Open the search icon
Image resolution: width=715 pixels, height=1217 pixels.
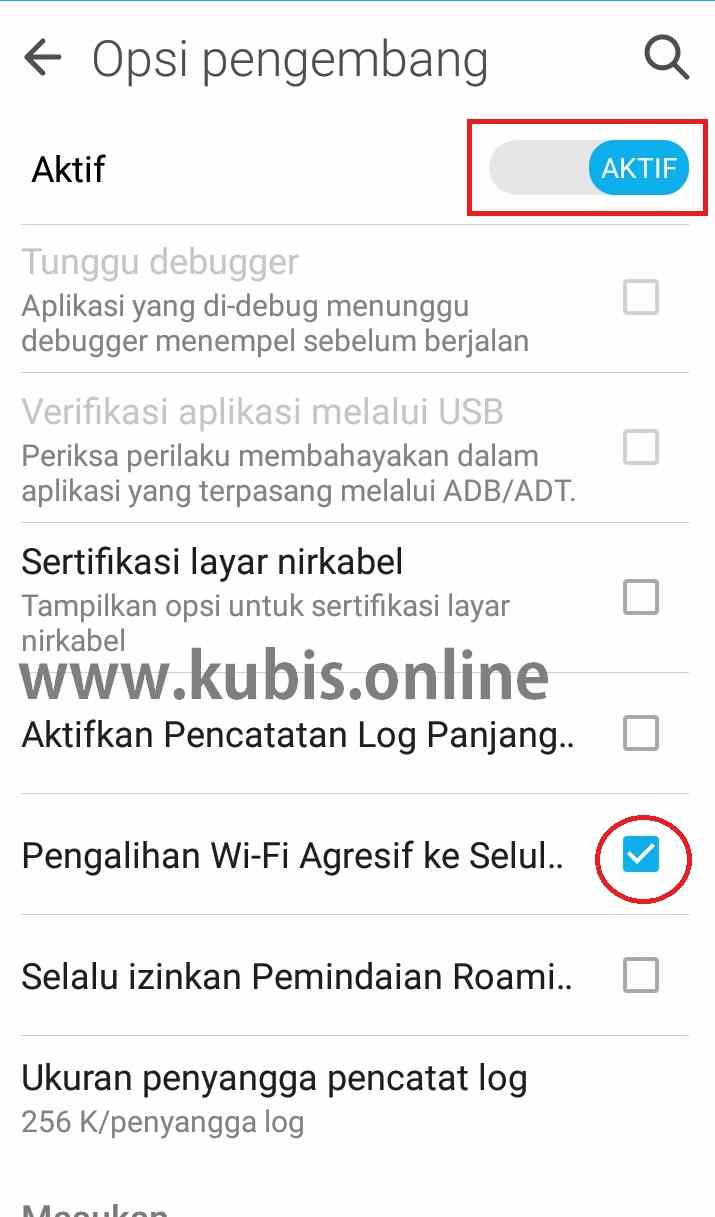[666, 57]
